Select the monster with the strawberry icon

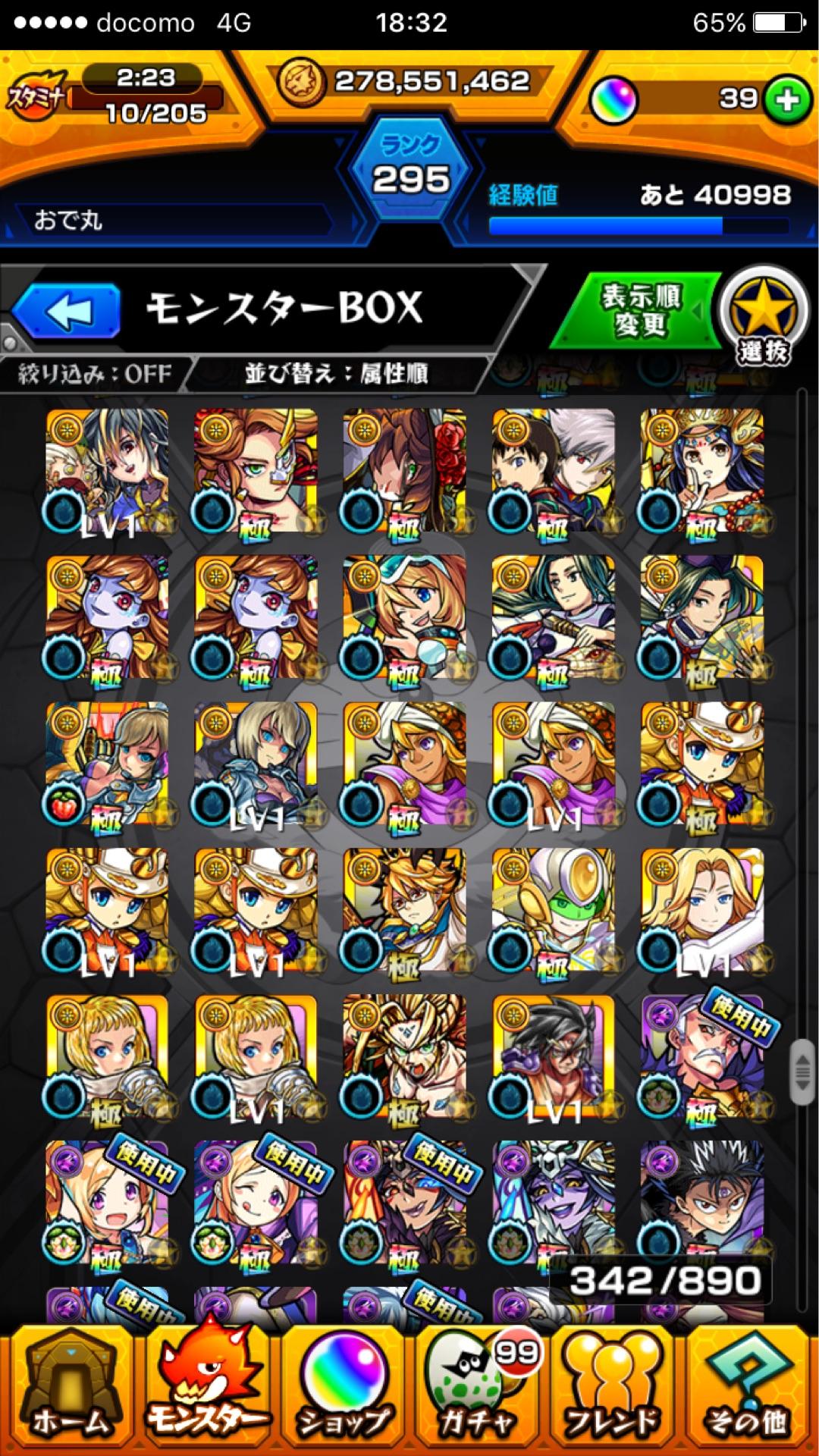click(x=107, y=764)
